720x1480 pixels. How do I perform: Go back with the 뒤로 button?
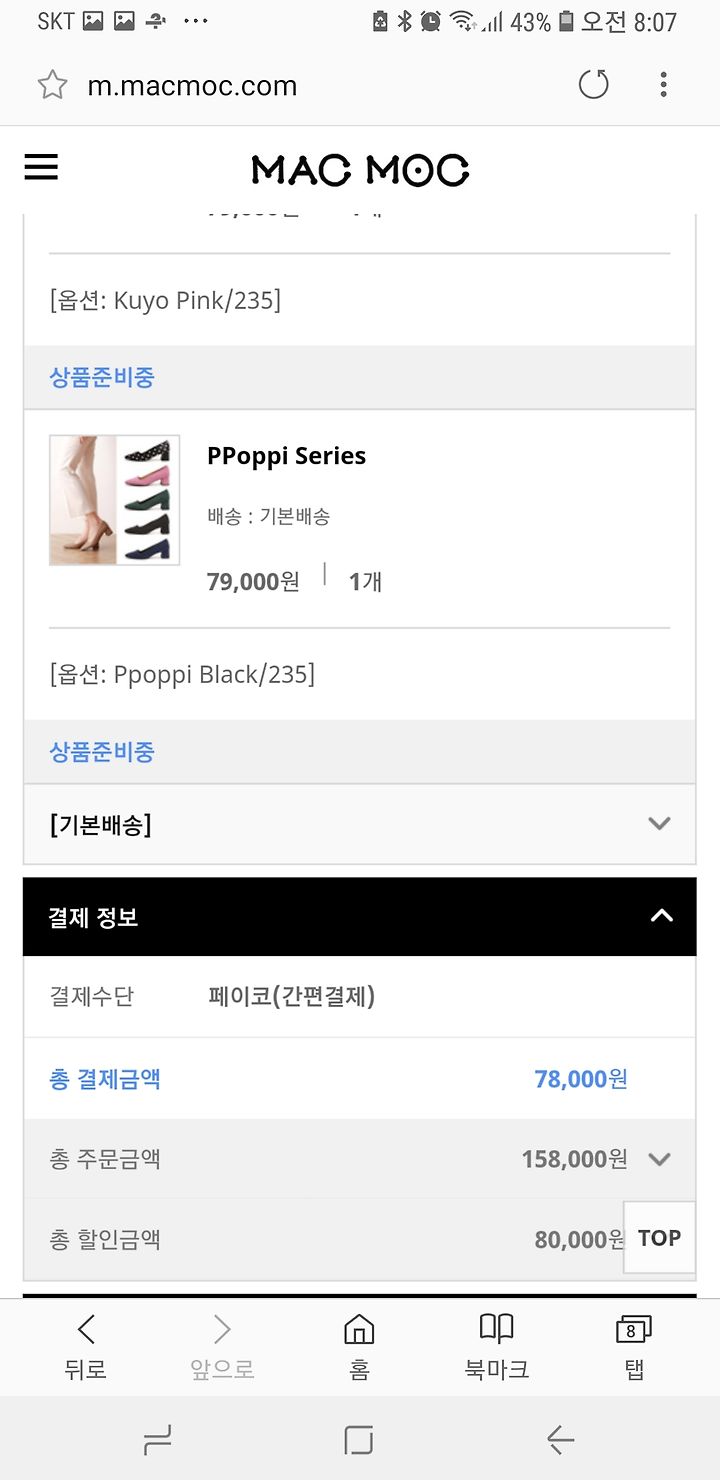click(86, 1346)
